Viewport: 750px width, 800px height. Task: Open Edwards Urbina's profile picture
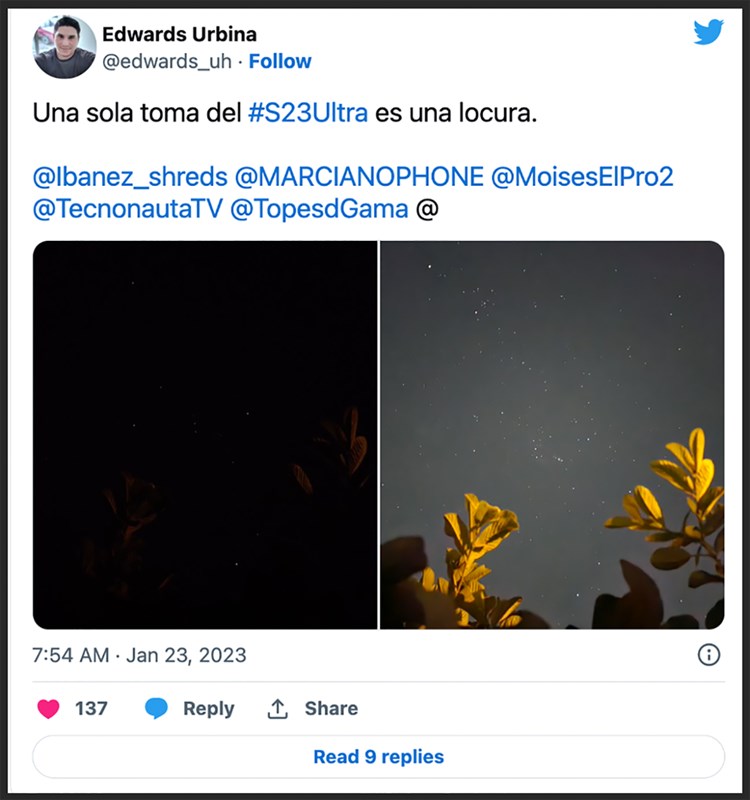[x=65, y=48]
